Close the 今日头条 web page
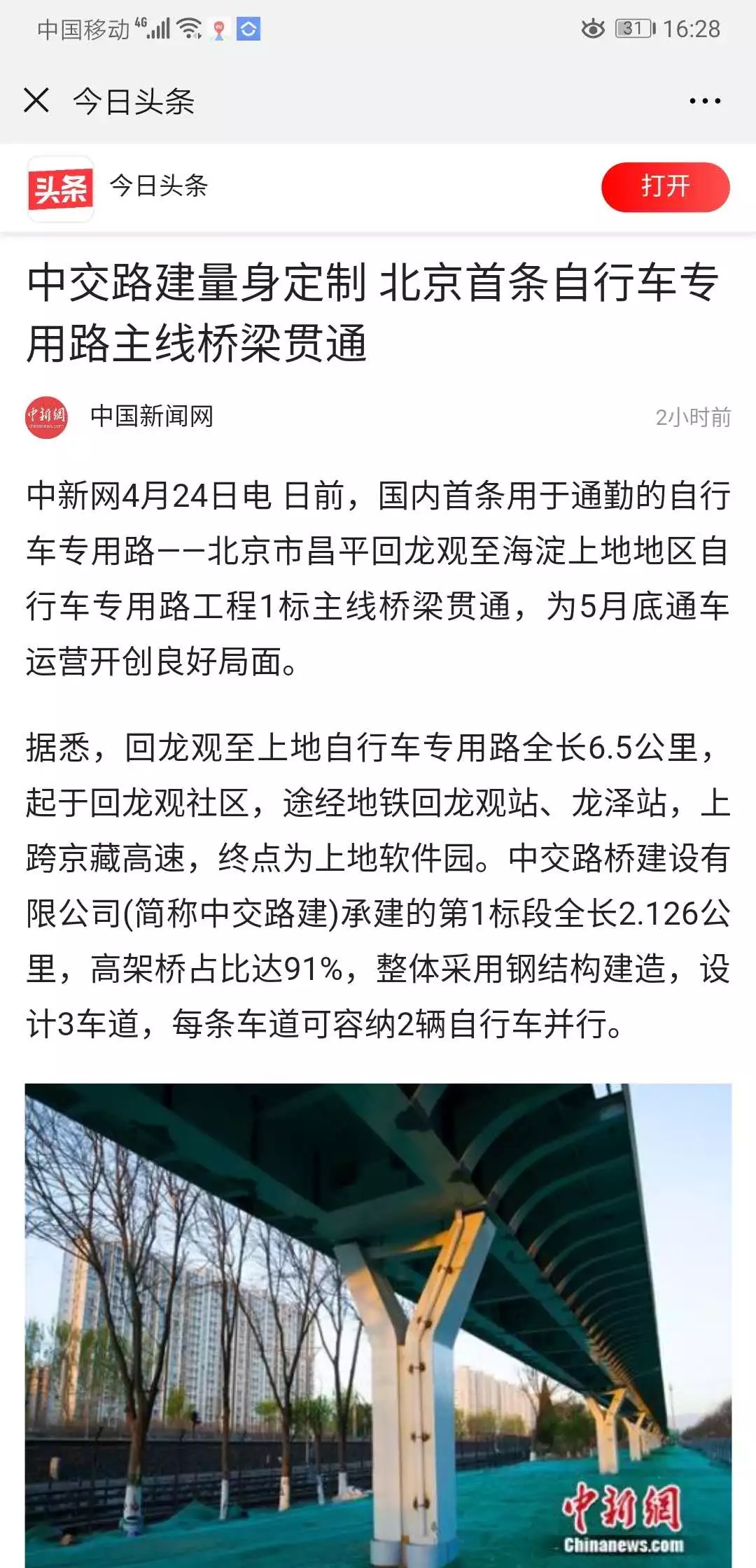 point(36,101)
